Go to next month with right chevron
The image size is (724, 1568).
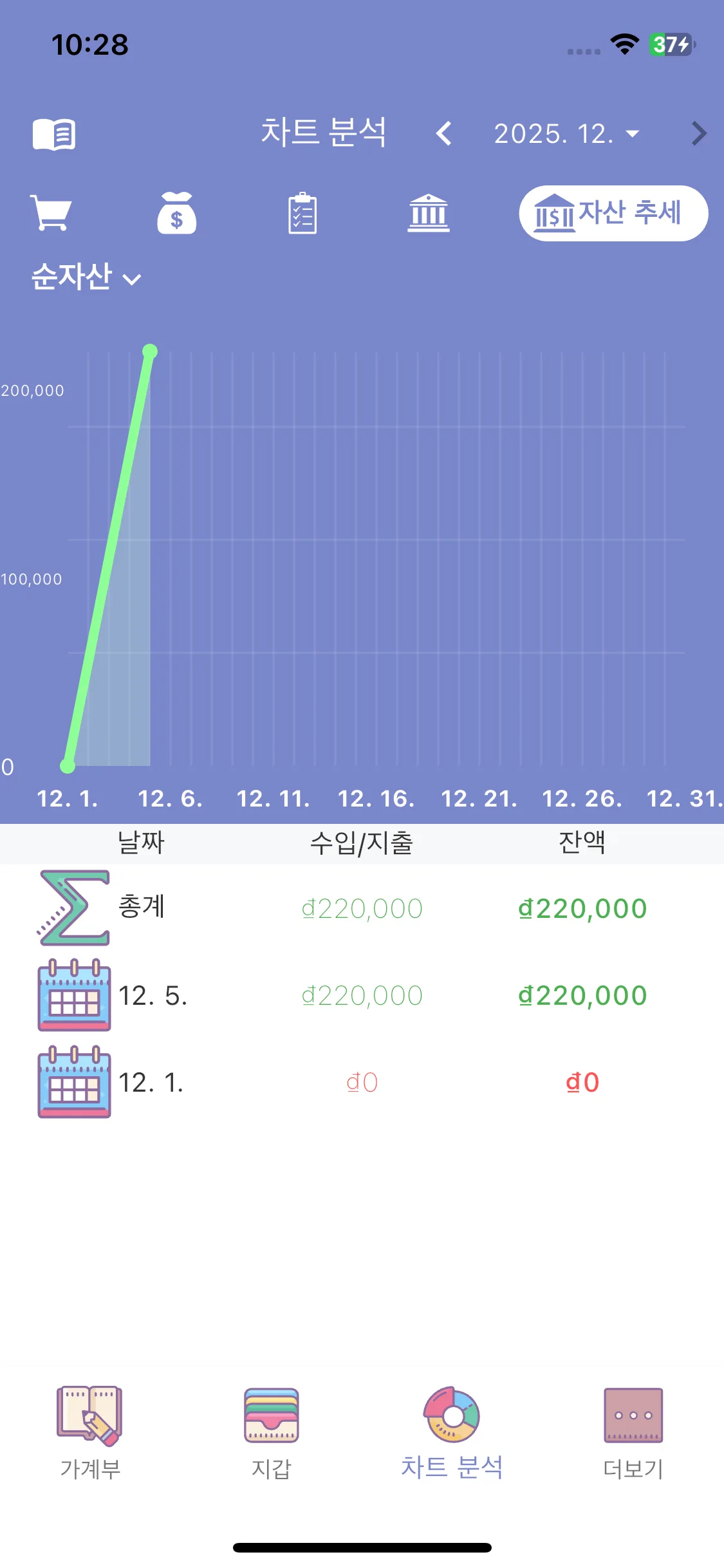699,133
